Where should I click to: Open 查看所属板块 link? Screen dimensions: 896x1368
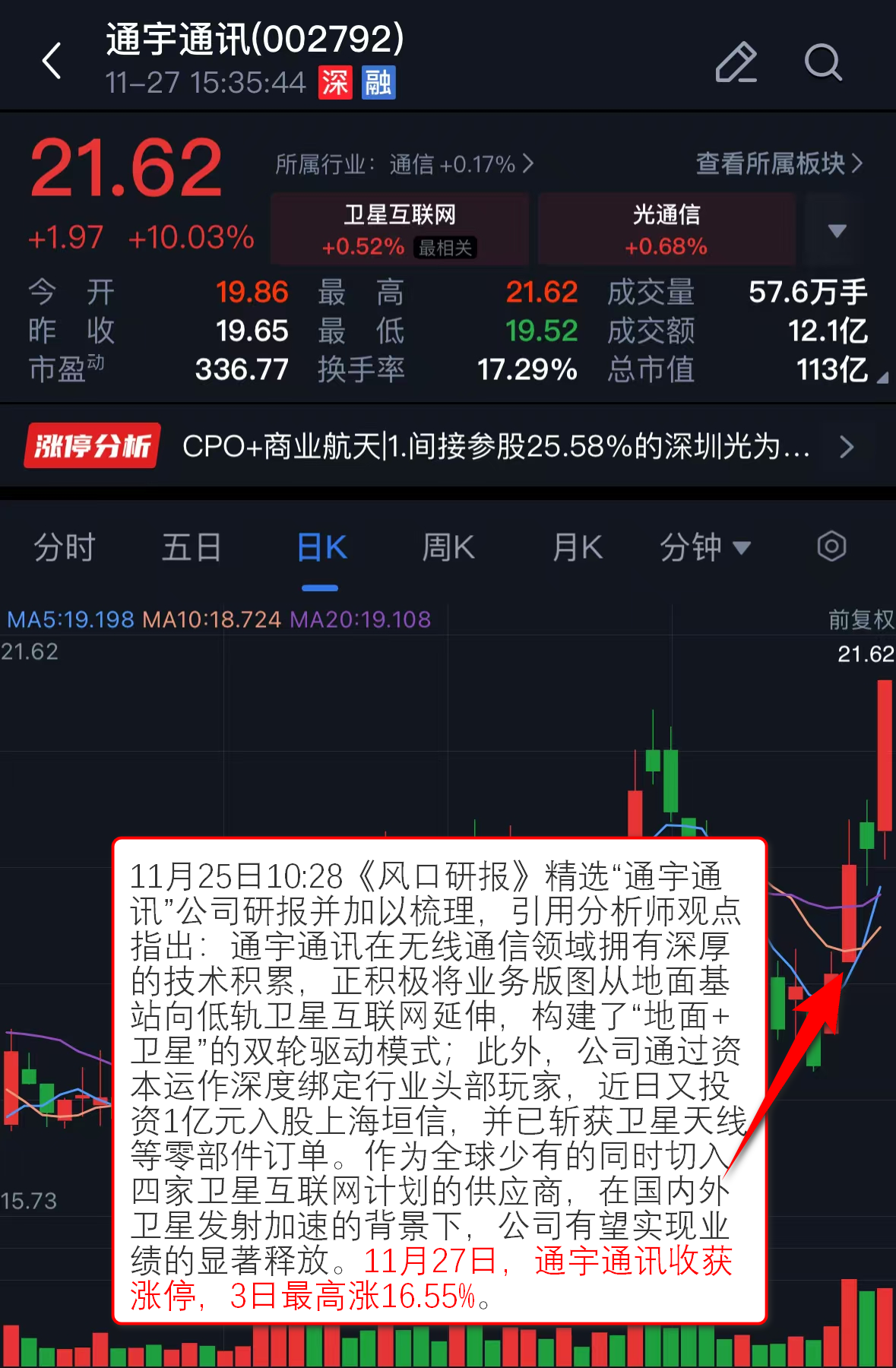pyautogui.click(x=779, y=163)
